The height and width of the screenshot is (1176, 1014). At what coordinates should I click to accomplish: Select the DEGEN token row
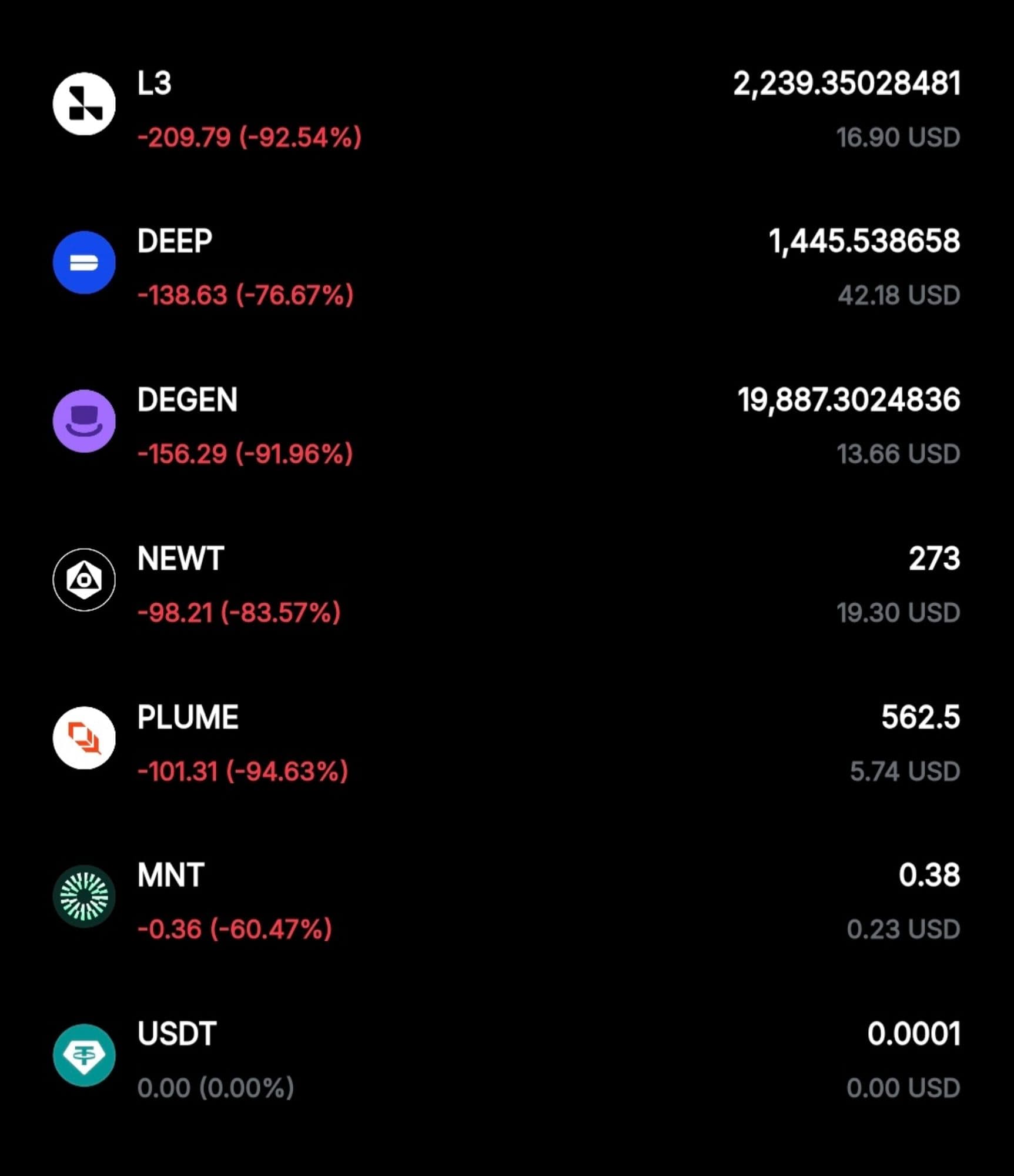point(506,426)
